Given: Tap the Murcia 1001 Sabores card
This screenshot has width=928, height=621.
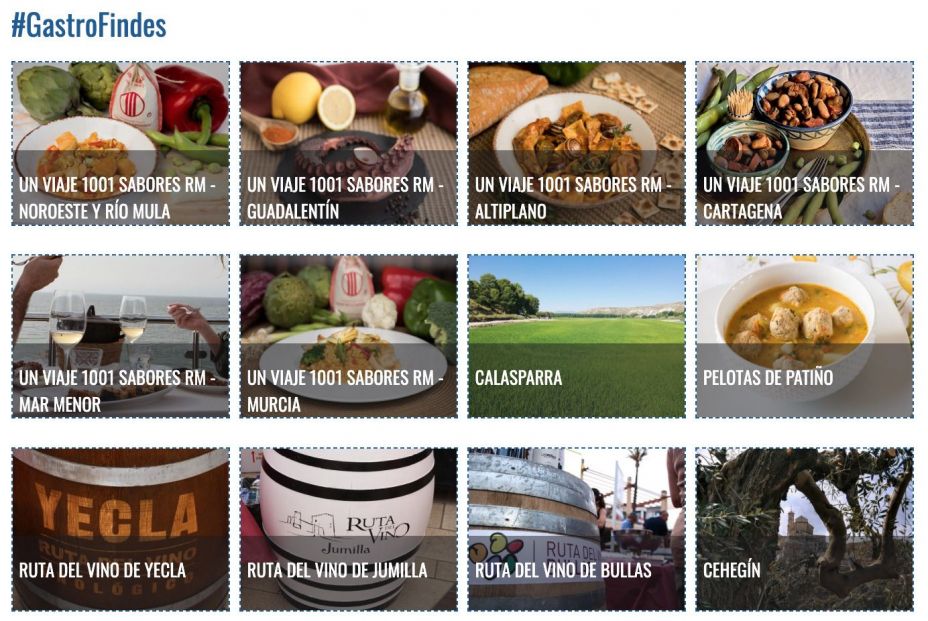Looking at the screenshot, I should click(348, 336).
